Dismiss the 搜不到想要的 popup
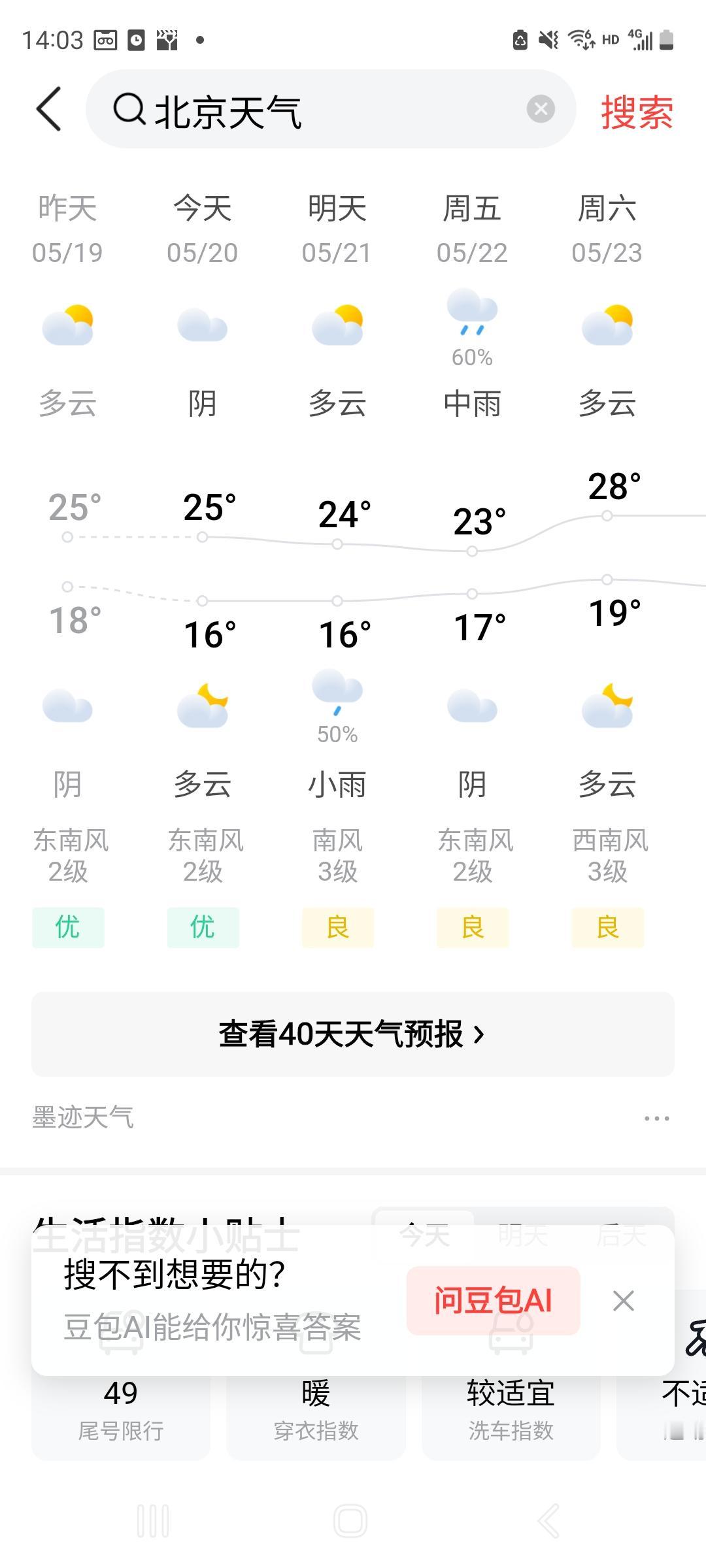 624,1301
